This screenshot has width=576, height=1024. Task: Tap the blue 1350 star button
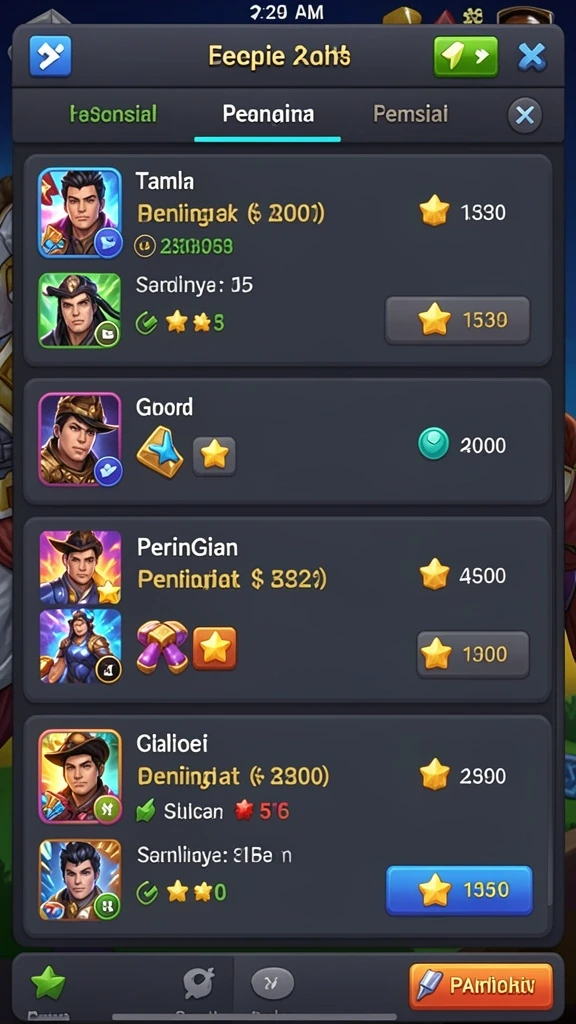click(x=459, y=890)
